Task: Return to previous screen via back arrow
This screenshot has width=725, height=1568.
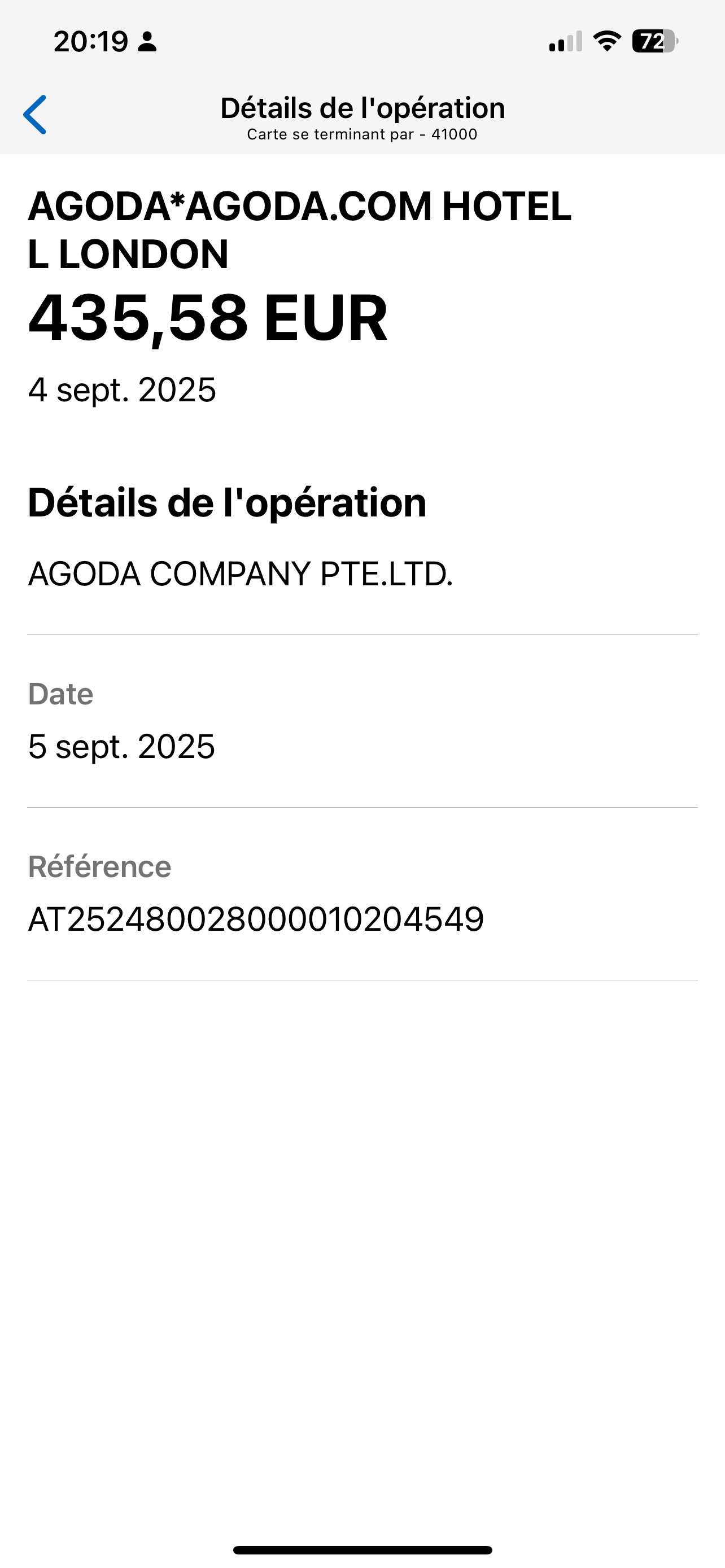Action: click(x=36, y=113)
